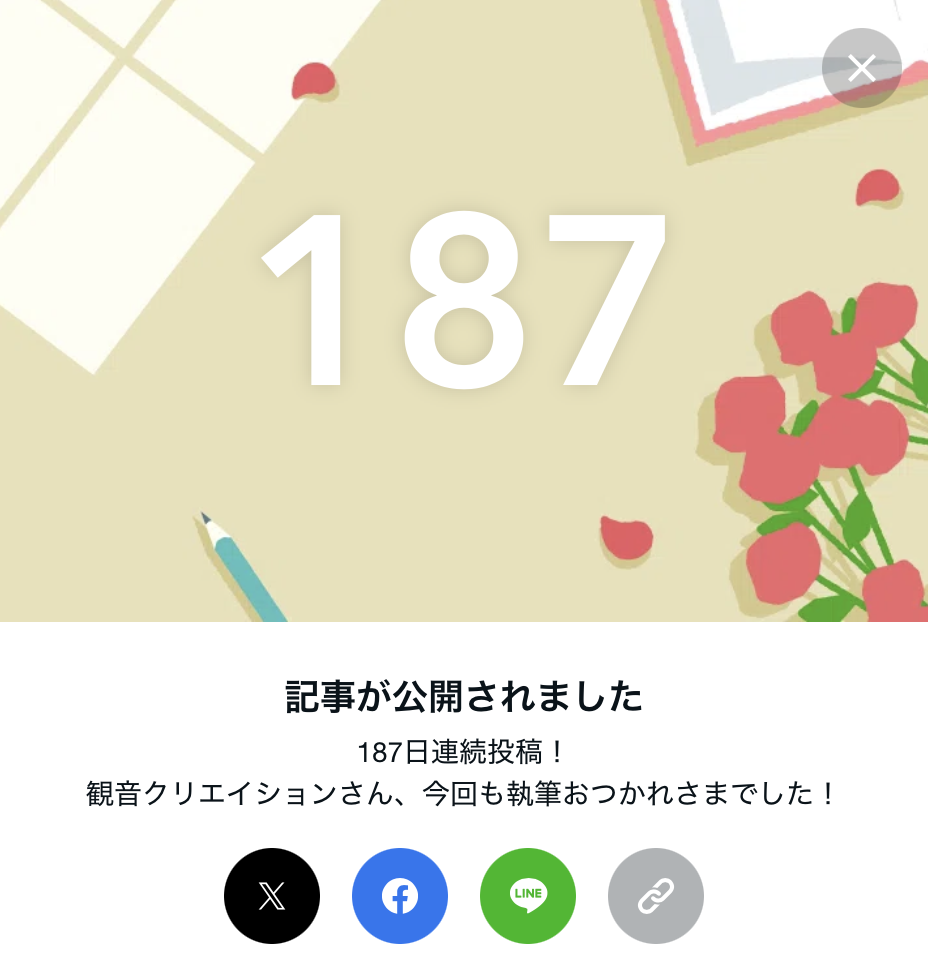The height and width of the screenshot is (962, 928).
Task: Copy the article link
Action: (x=656, y=896)
